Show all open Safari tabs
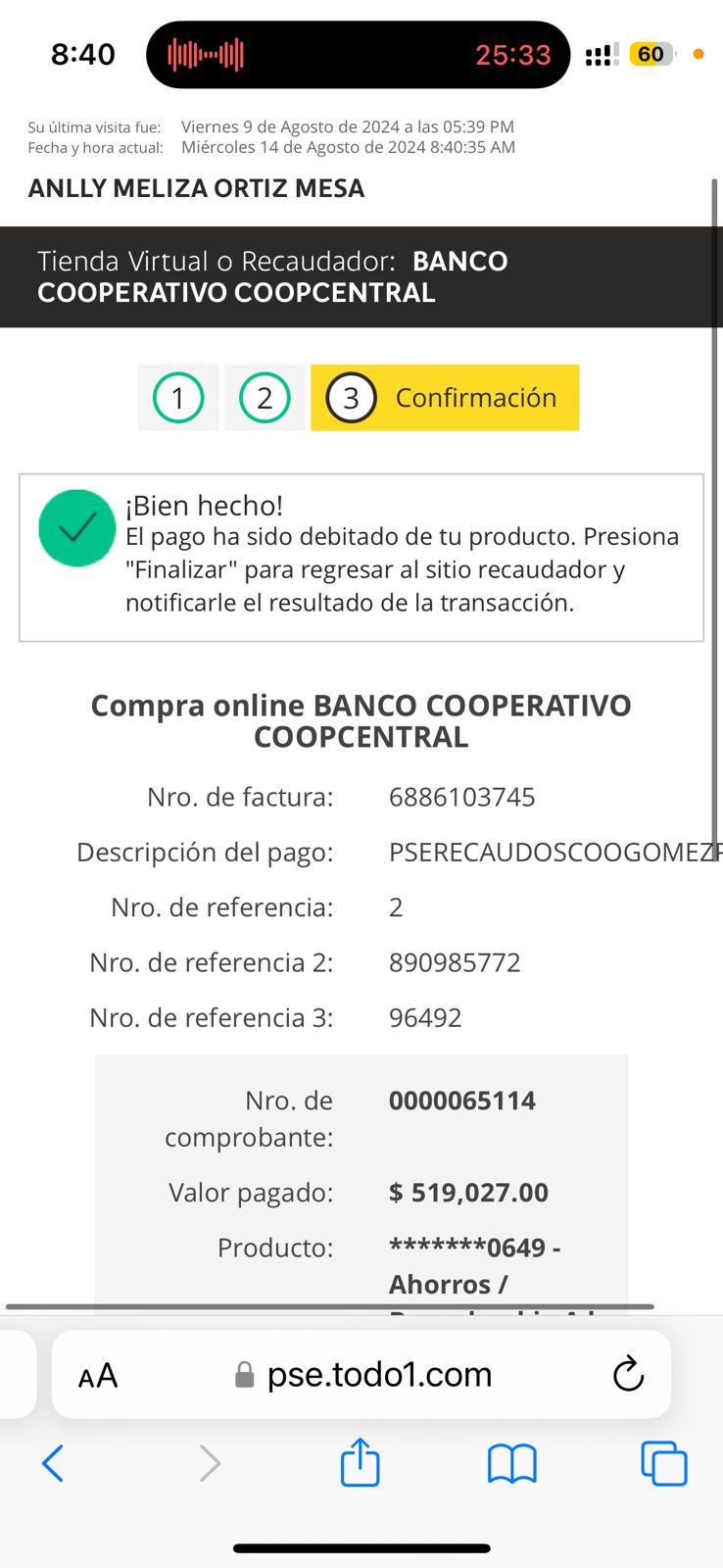 pos(663,1464)
